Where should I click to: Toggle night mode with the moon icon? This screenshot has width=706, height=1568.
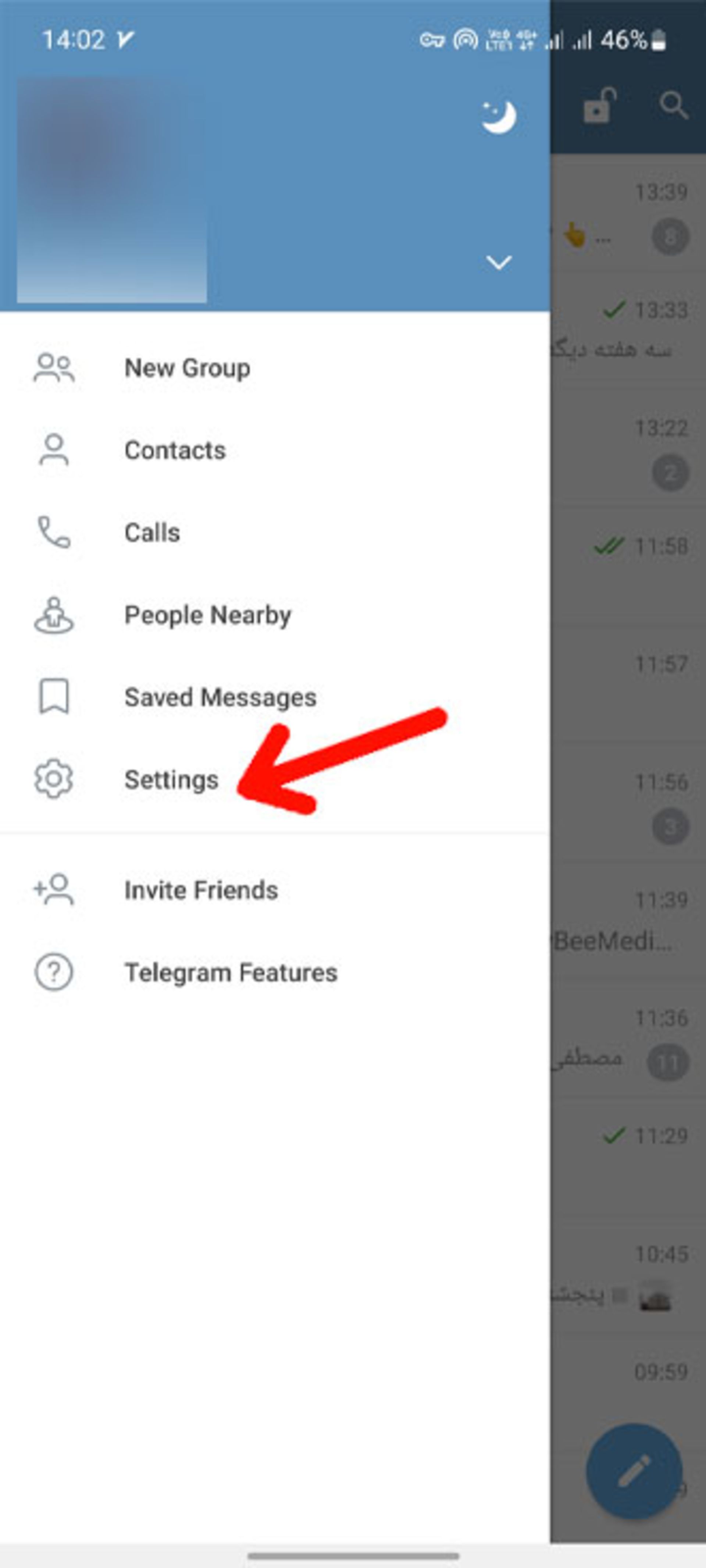click(x=499, y=117)
